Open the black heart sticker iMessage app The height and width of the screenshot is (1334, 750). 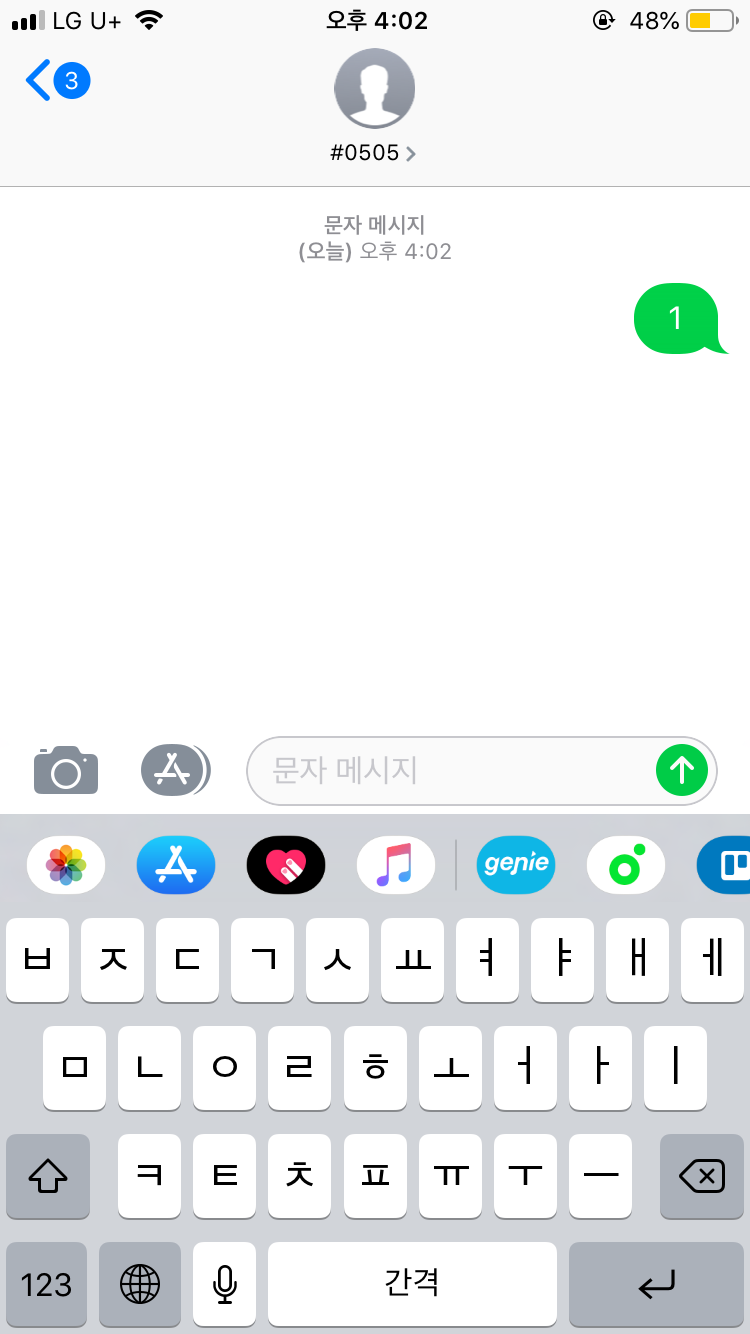point(286,865)
